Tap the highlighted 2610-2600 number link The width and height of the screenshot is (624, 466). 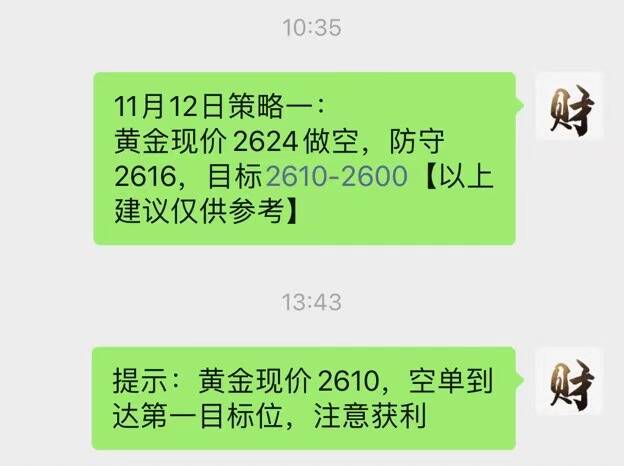(x=336, y=176)
